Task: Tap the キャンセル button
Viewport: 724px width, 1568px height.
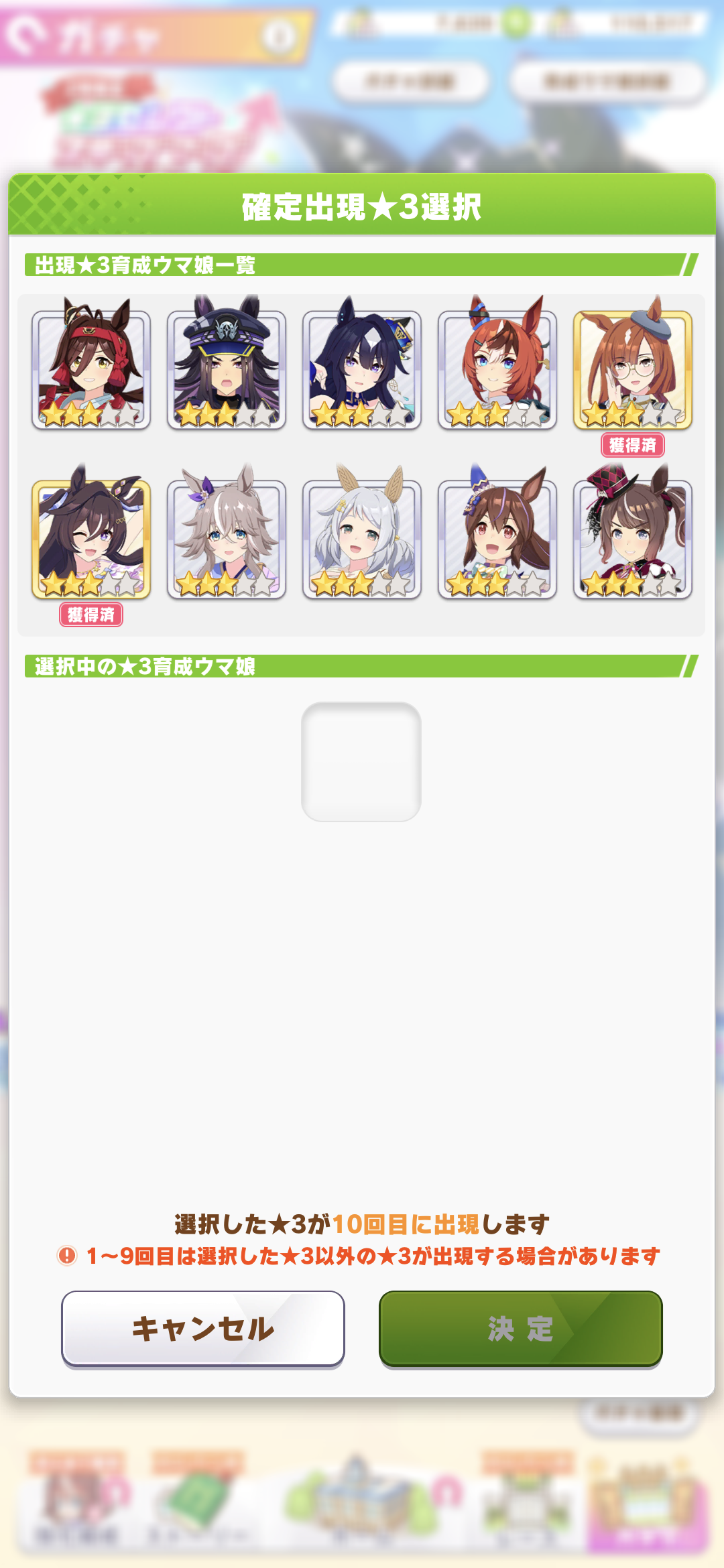Action: (202, 1328)
